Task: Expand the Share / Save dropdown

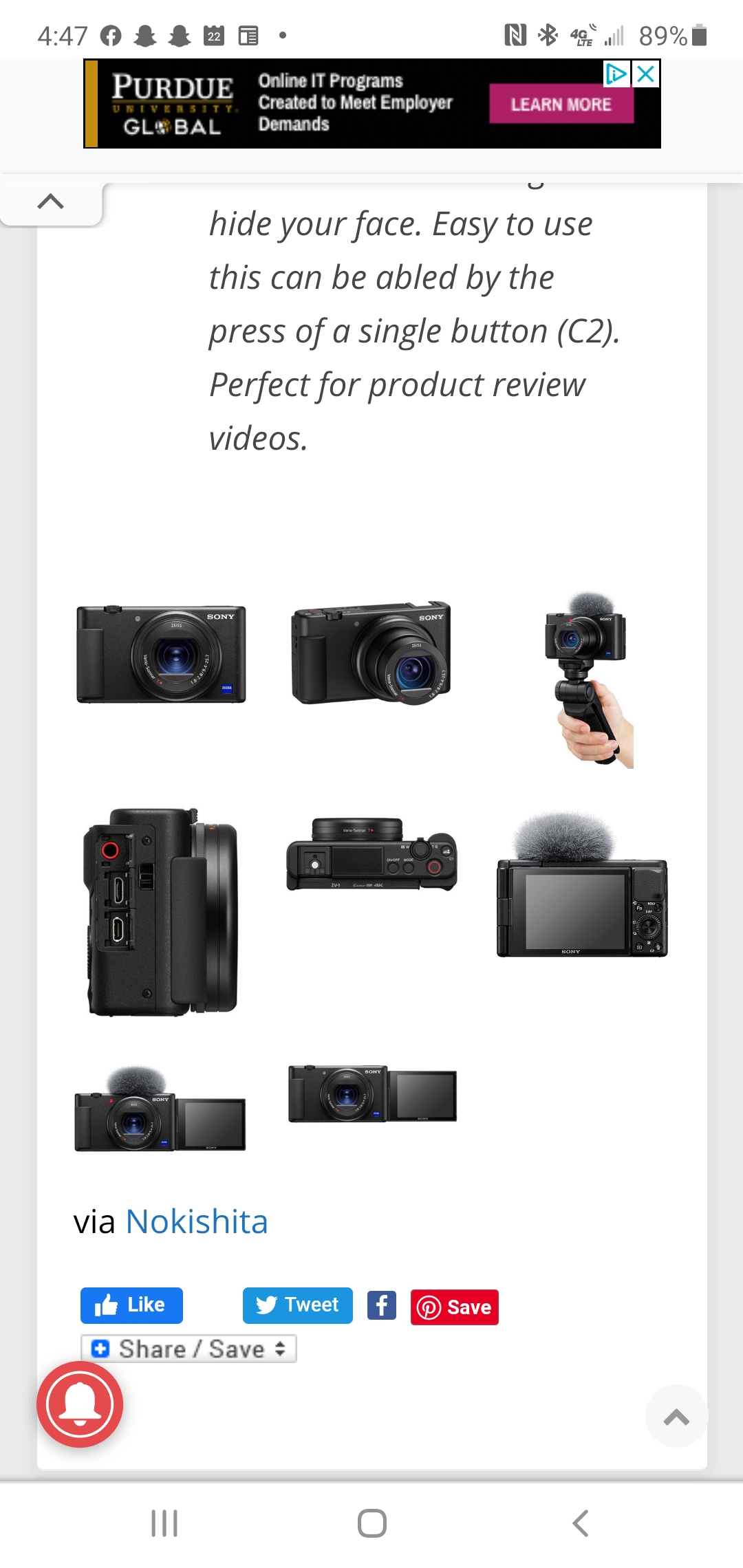Action: tap(189, 1349)
